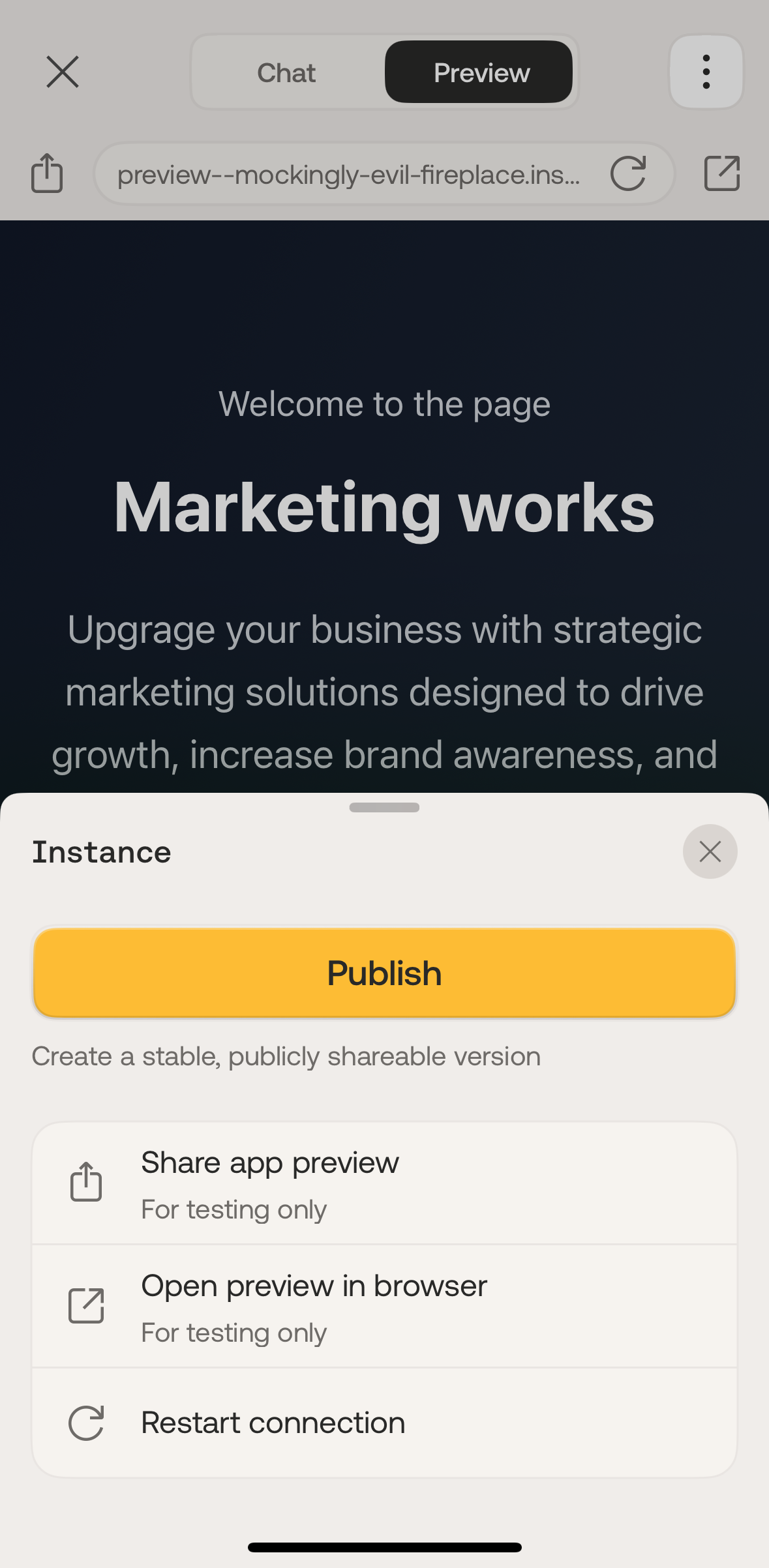The width and height of the screenshot is (769, 1568).
Task: Open the three-dot overflow menu
Action: coord(706,72)
